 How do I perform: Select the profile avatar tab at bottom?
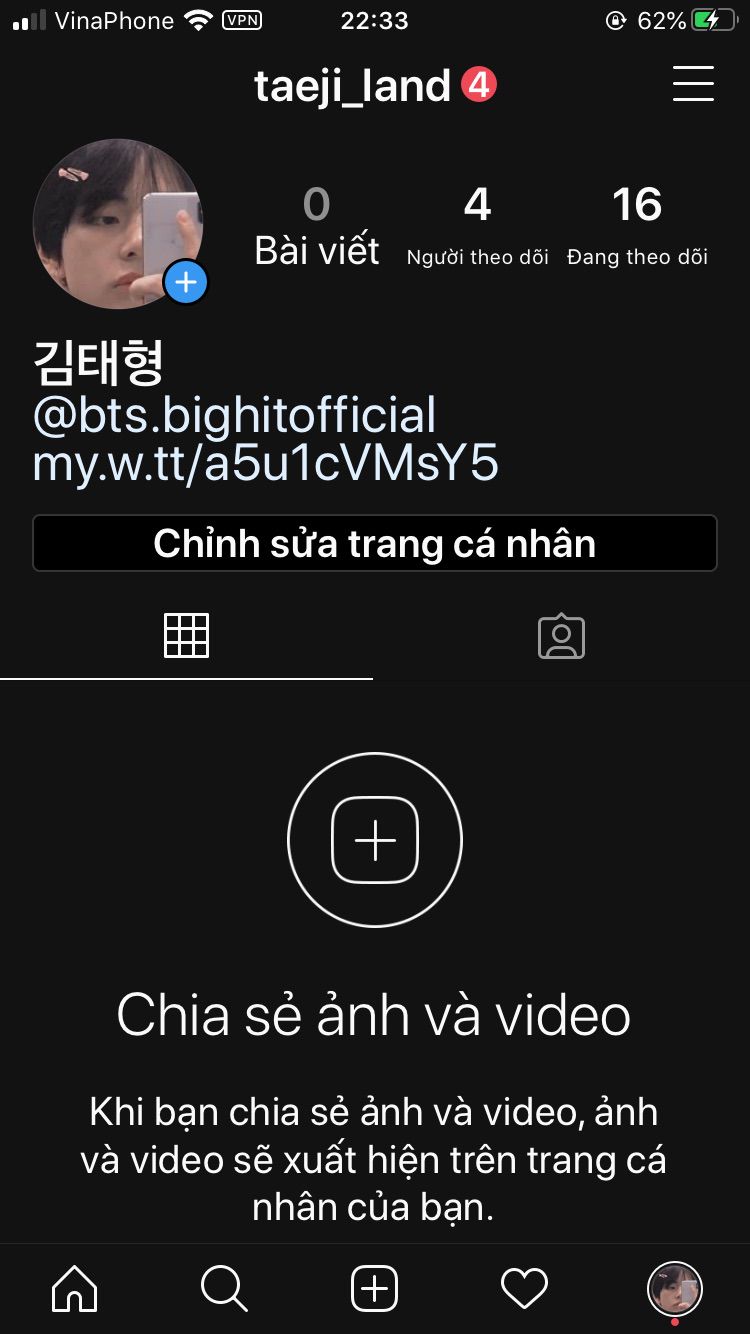tap(675, 1289)
